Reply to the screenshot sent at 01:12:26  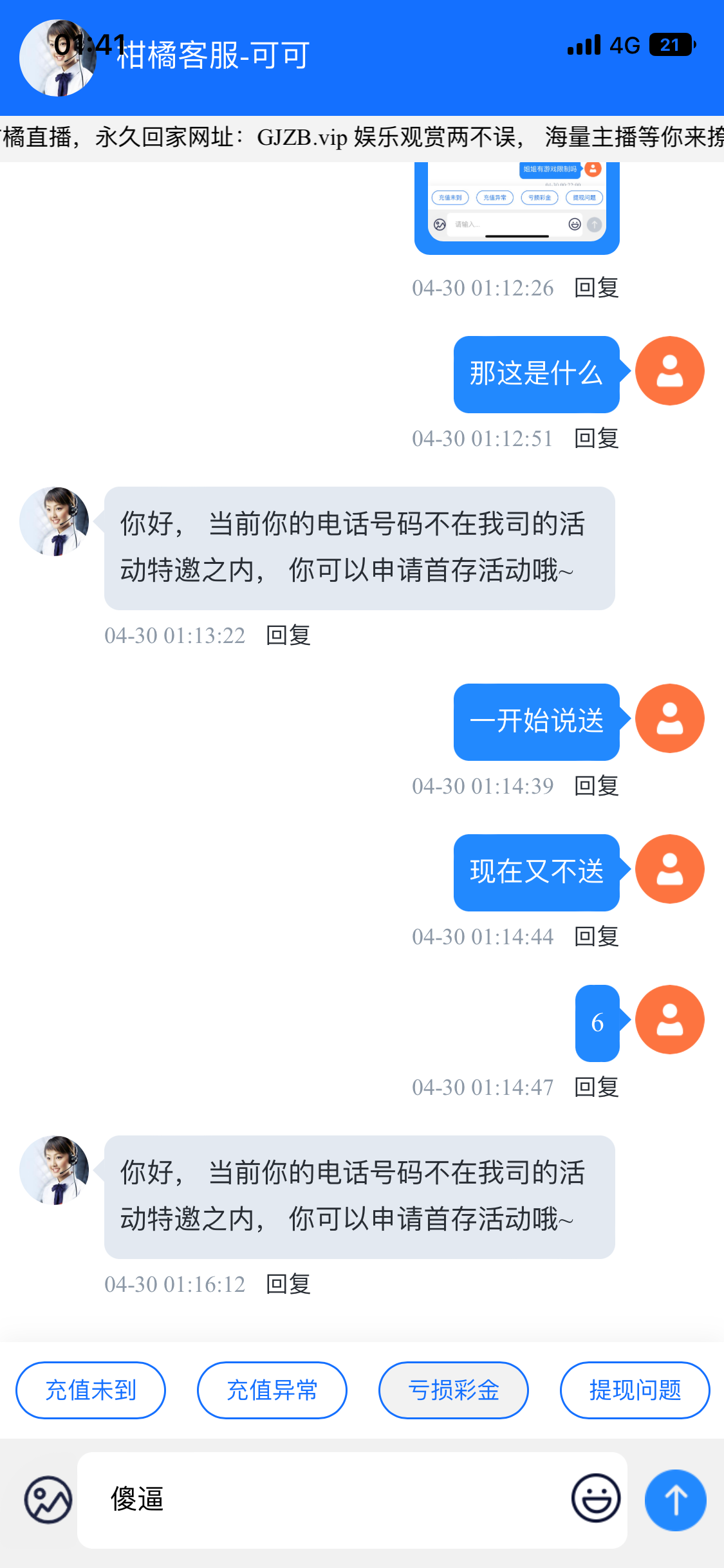pyautogui.click(x=597, y=288)
